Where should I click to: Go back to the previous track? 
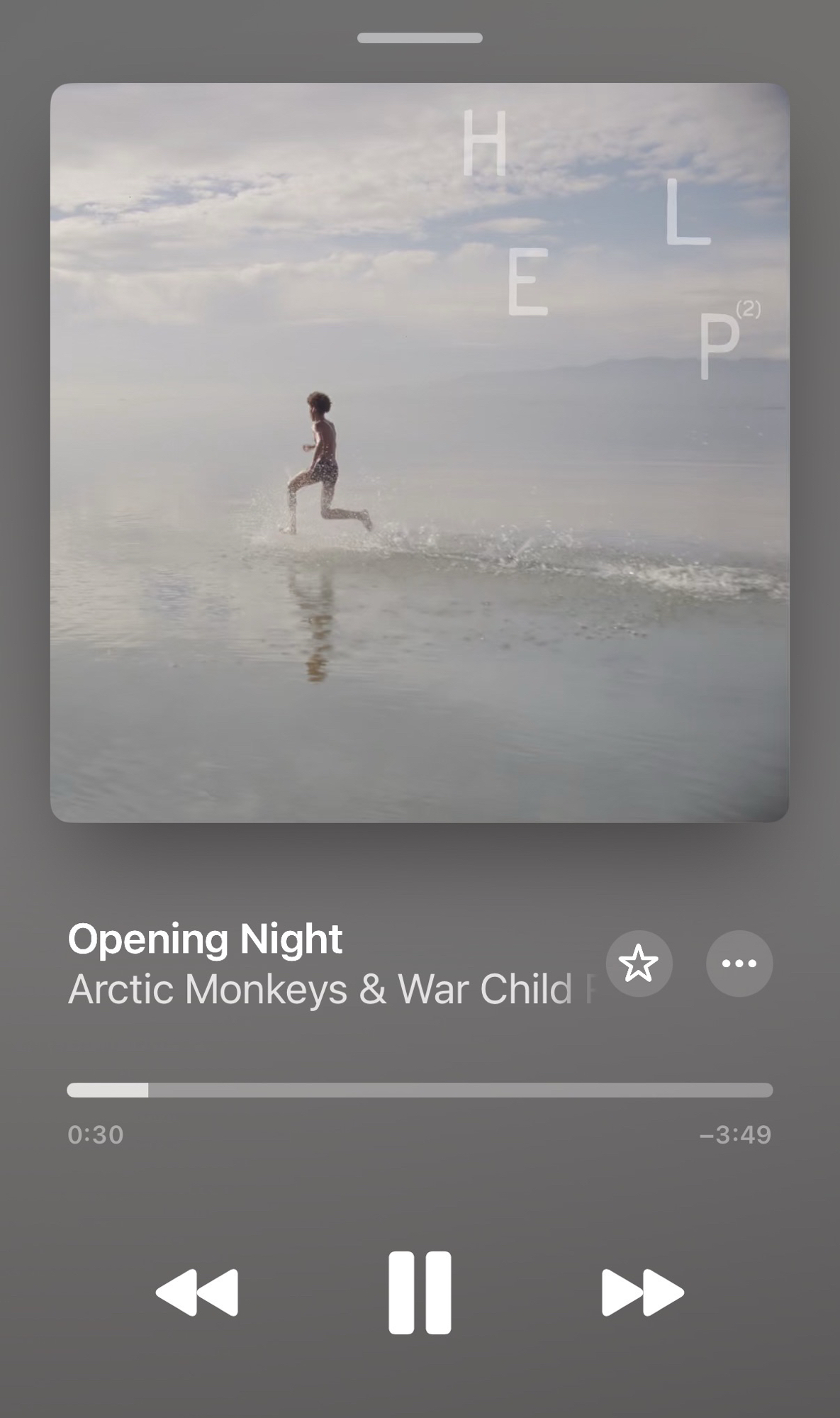[x=197, y=1293]
